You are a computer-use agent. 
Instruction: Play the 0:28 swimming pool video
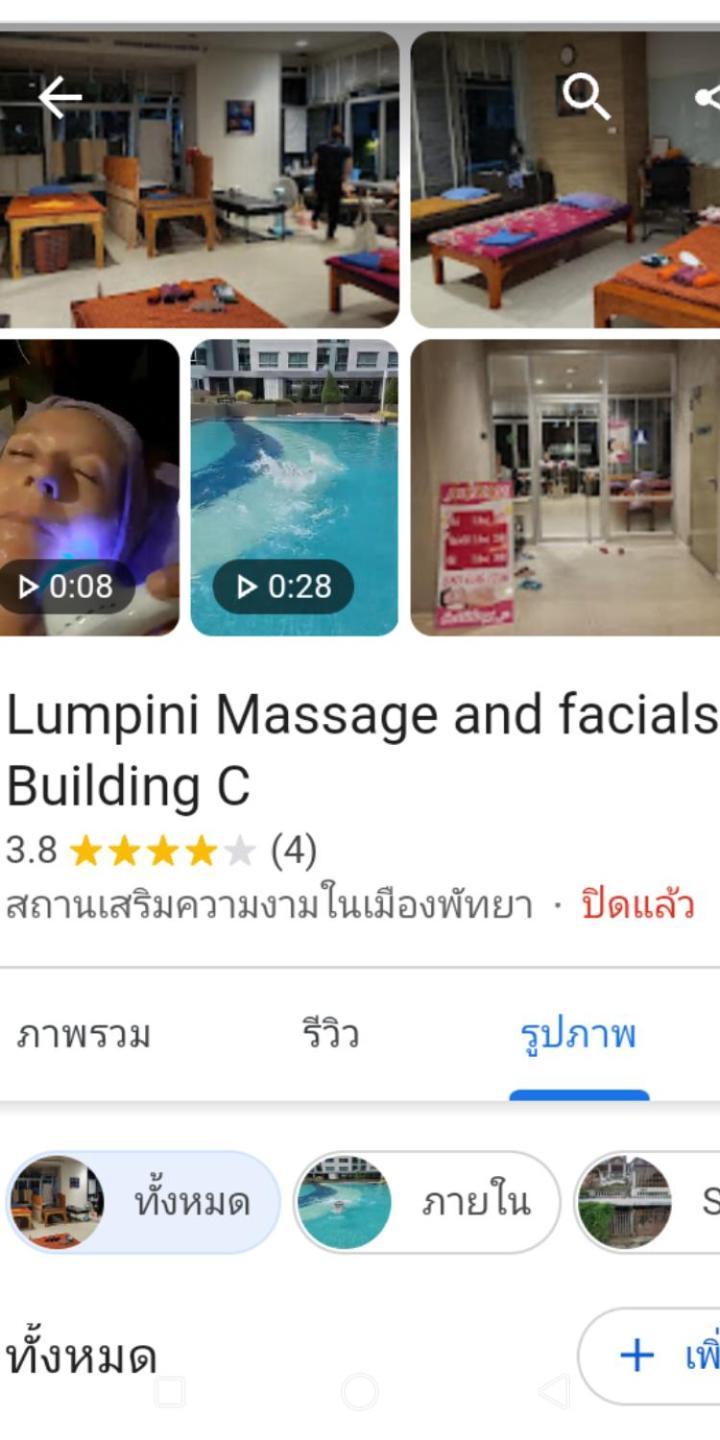click(x=294, y=487)
